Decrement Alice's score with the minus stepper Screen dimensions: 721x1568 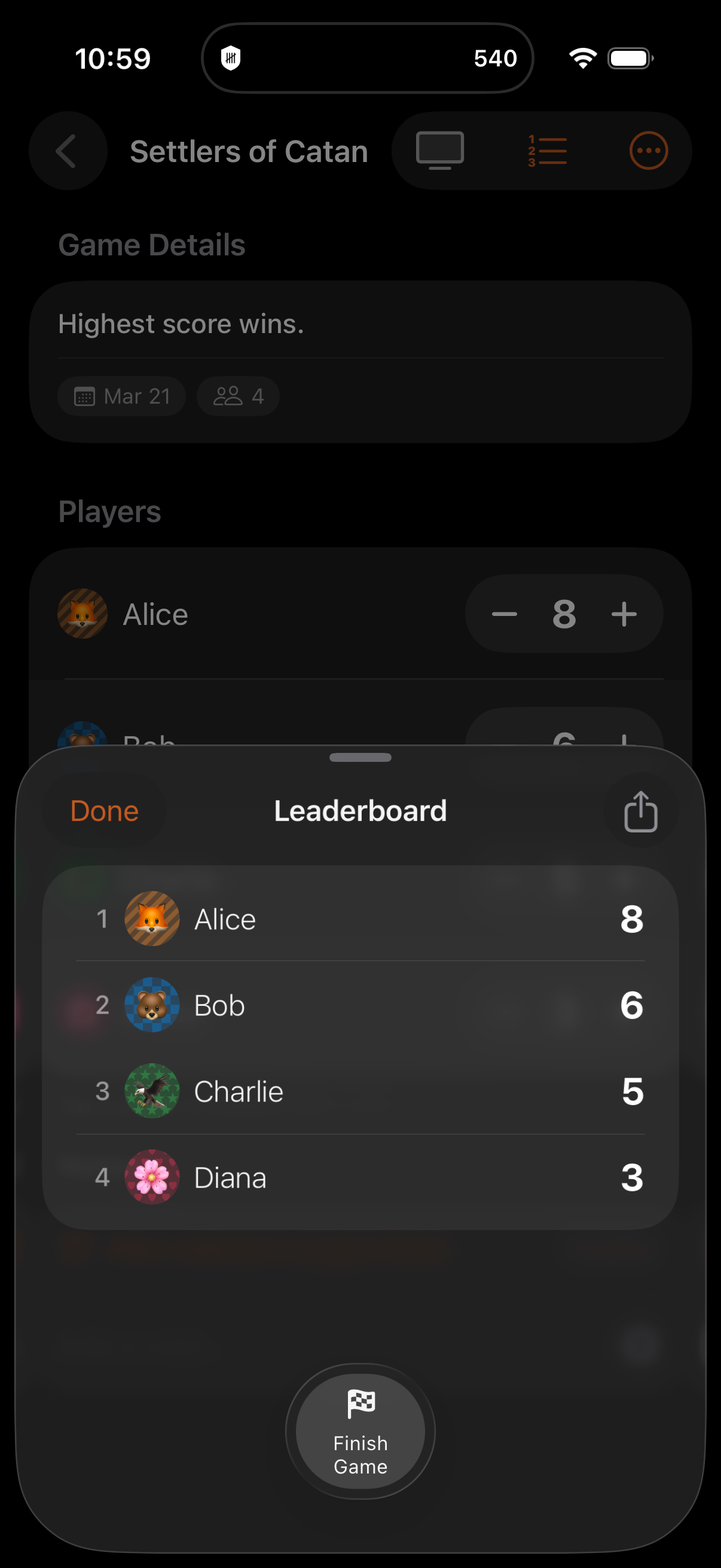coord(503,614)
